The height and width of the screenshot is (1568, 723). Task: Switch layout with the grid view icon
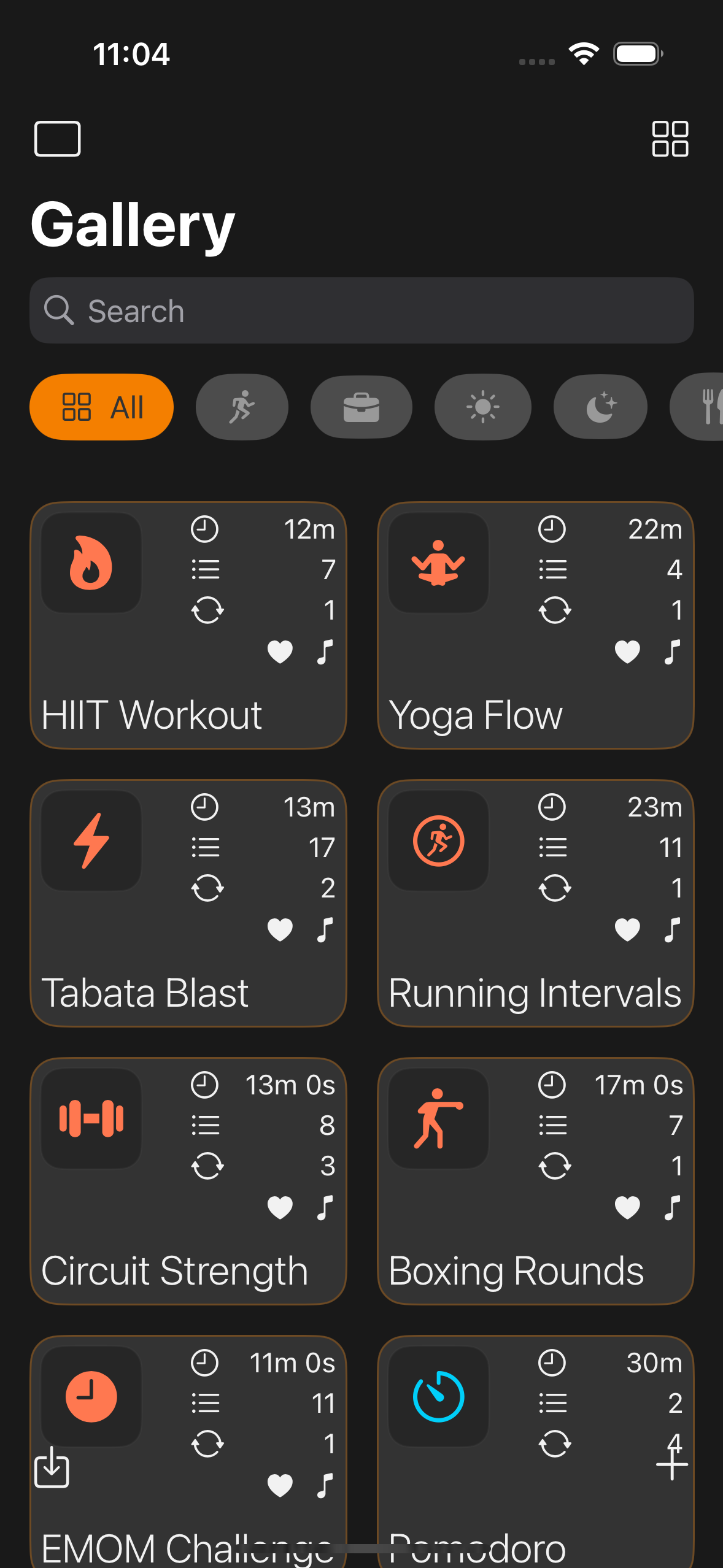(x=670, y=139)
